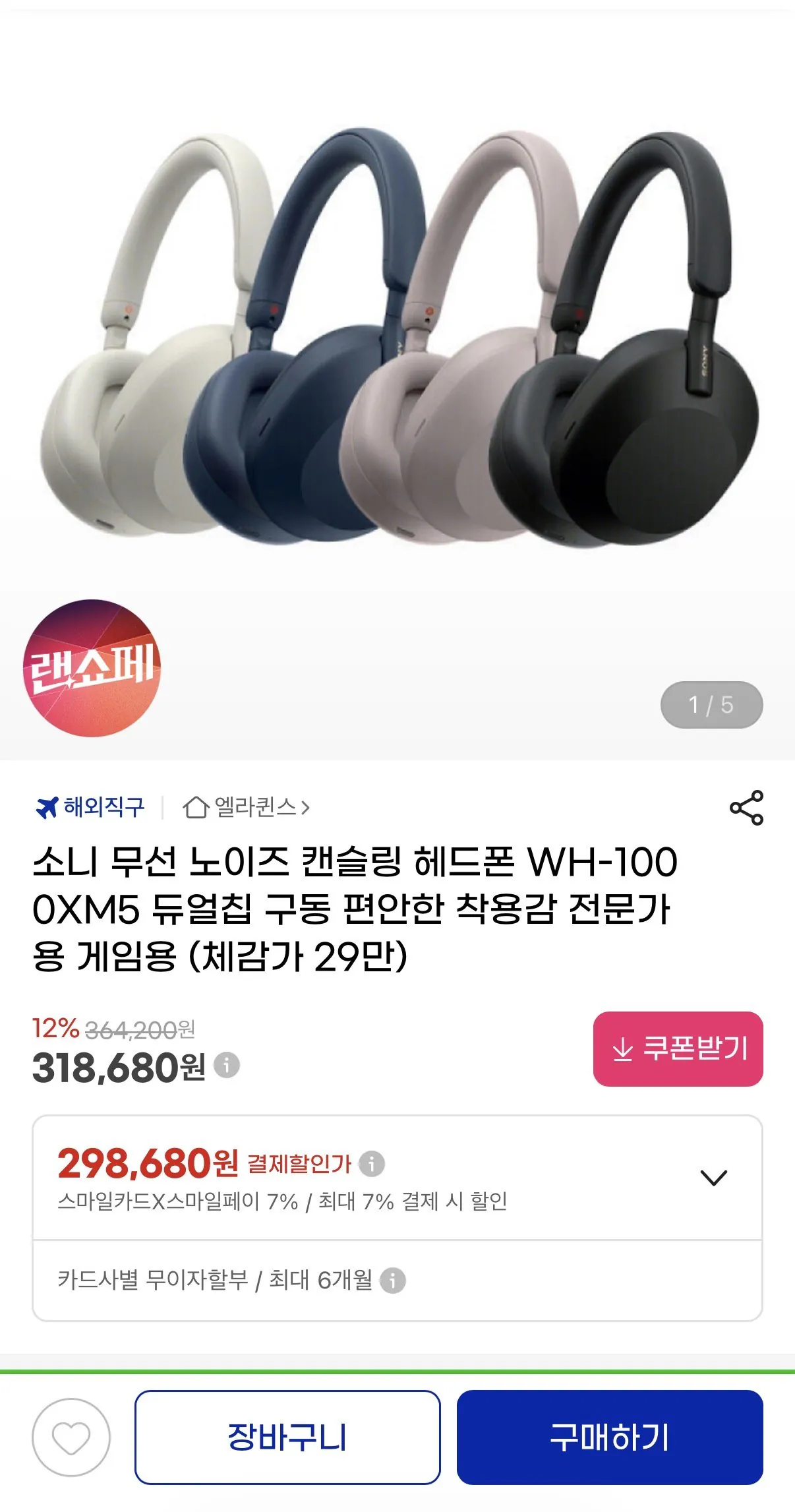
Task: Tap the 쿠폰받기 coupon button
Action: click(676, 1048)
